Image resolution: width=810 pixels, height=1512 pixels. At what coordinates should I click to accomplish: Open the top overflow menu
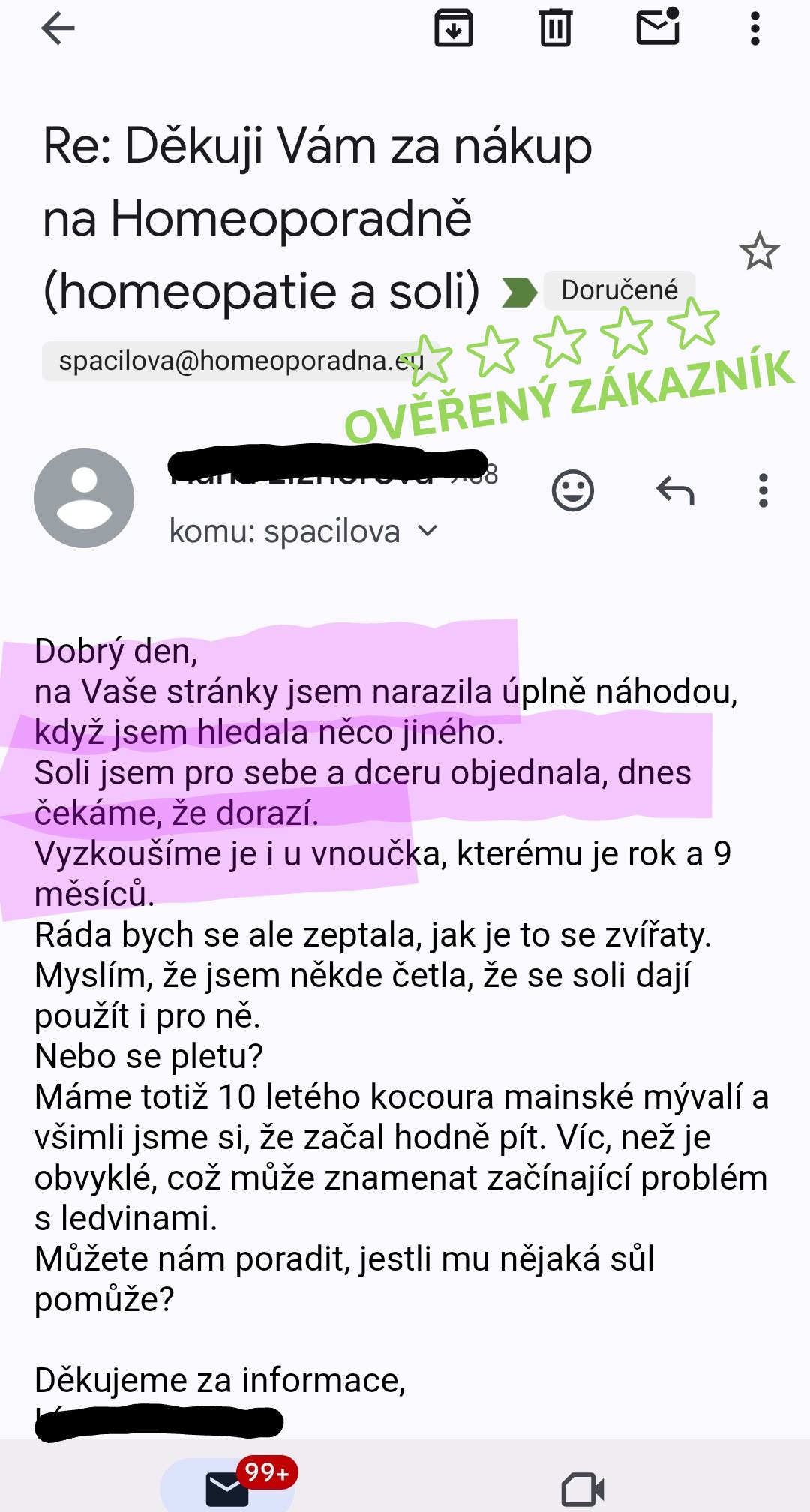[x=755, y=29]
